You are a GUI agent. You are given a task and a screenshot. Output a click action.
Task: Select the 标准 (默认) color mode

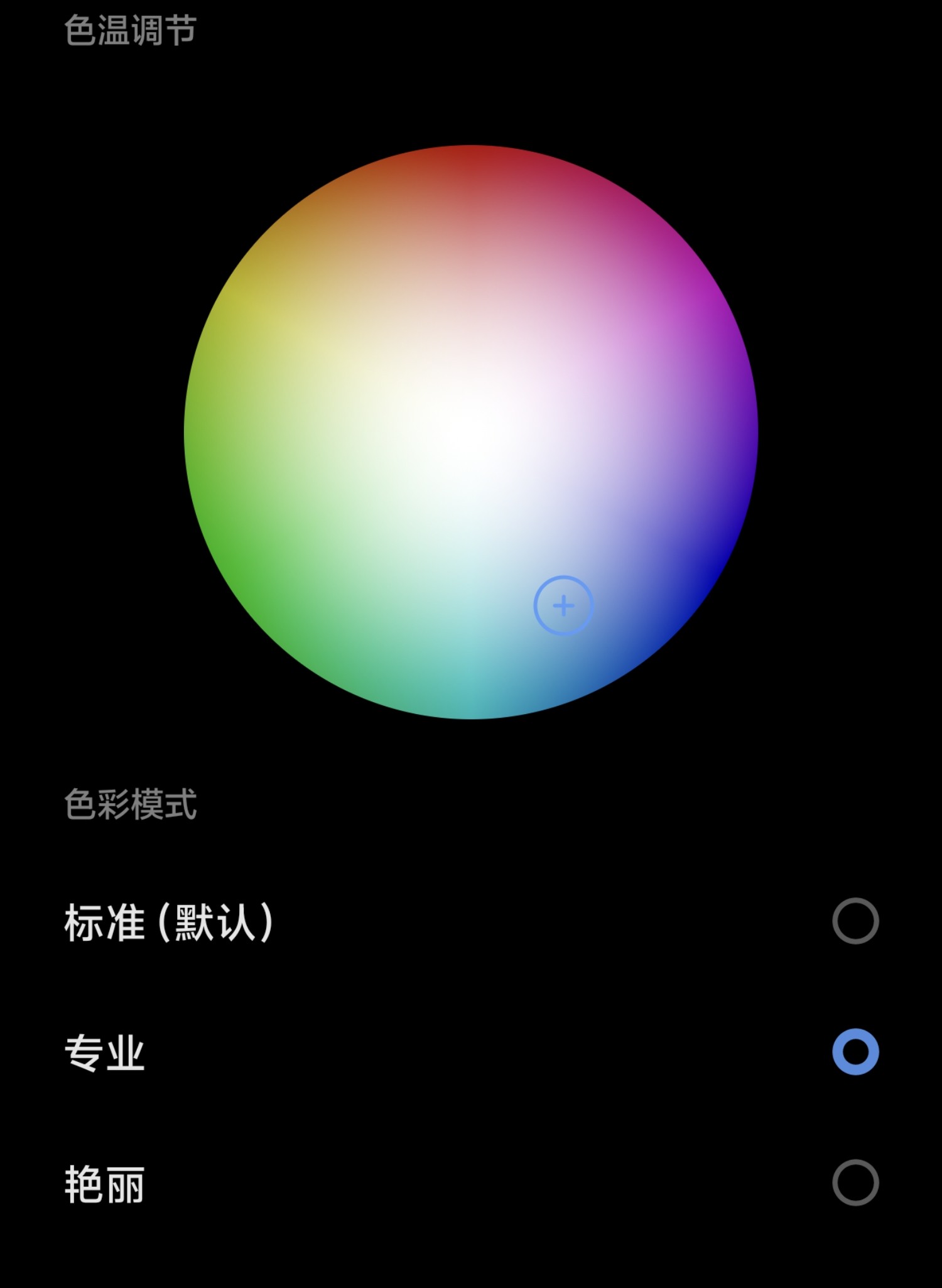(855, 921)
